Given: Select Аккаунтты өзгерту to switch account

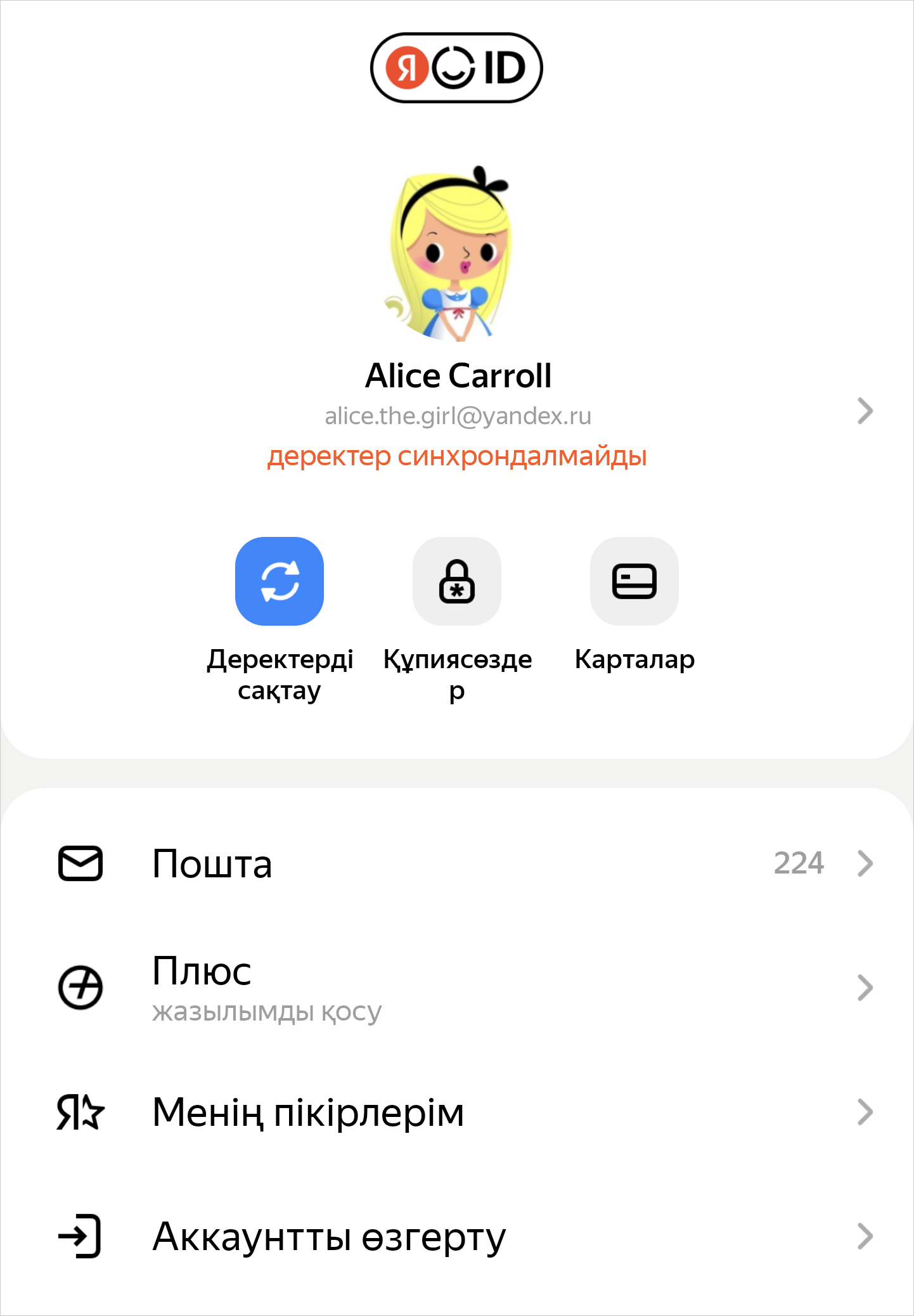Looking at the screenshot, I should click(456, 1236).
